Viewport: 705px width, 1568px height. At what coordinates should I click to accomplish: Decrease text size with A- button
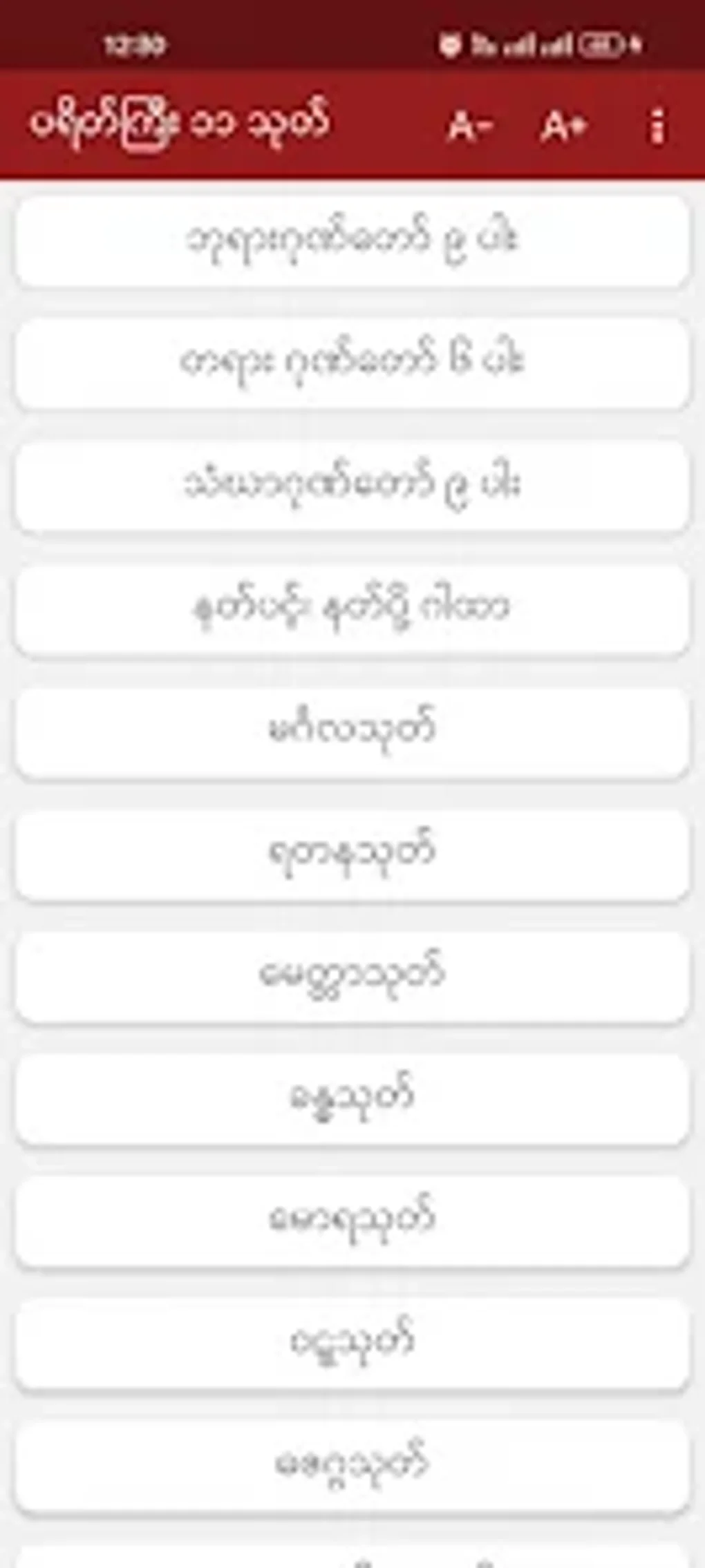pyautogui.click(x=470, y=126)
